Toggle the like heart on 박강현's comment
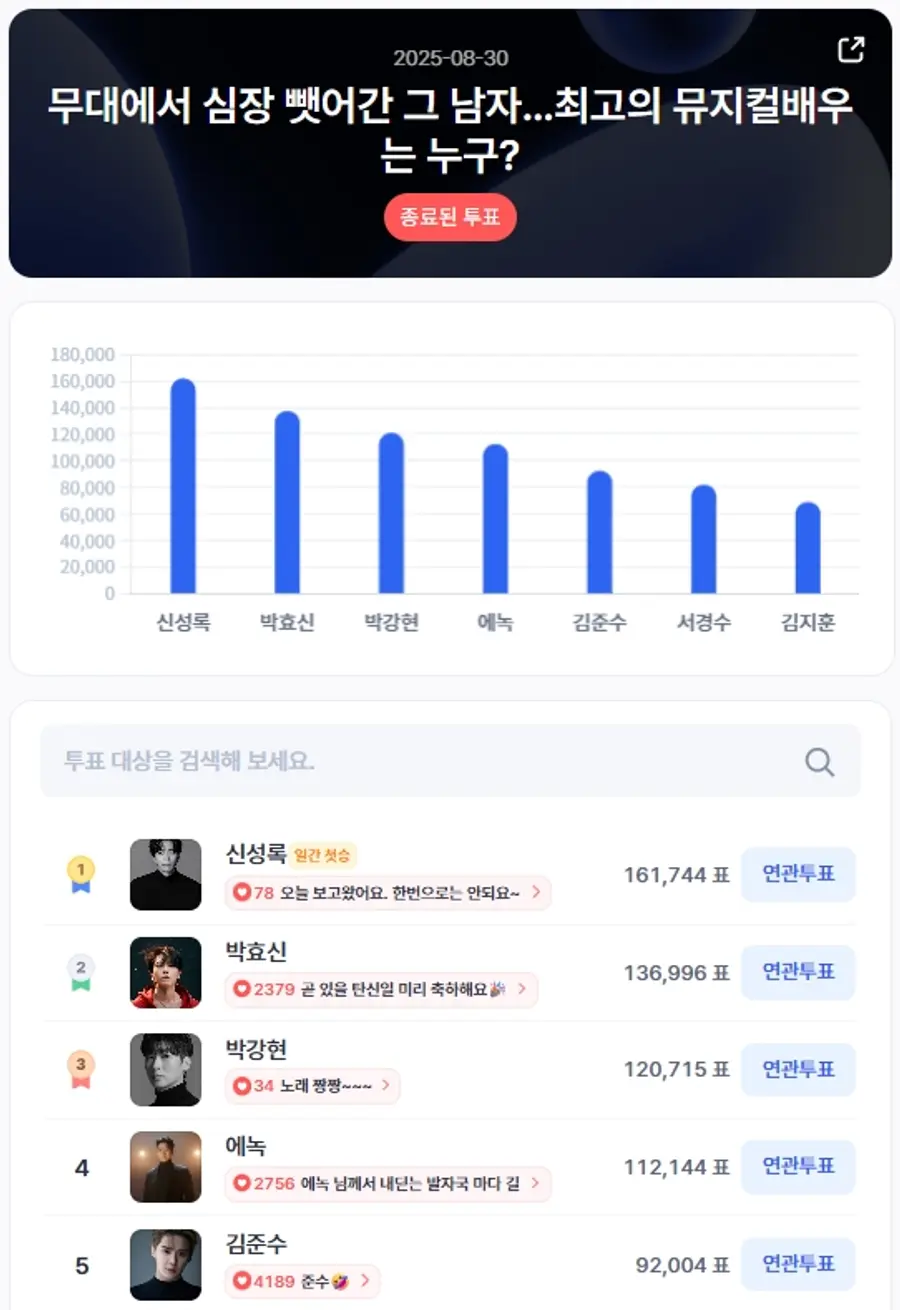The image size is (900, 1310). (x=240, y=1087)
